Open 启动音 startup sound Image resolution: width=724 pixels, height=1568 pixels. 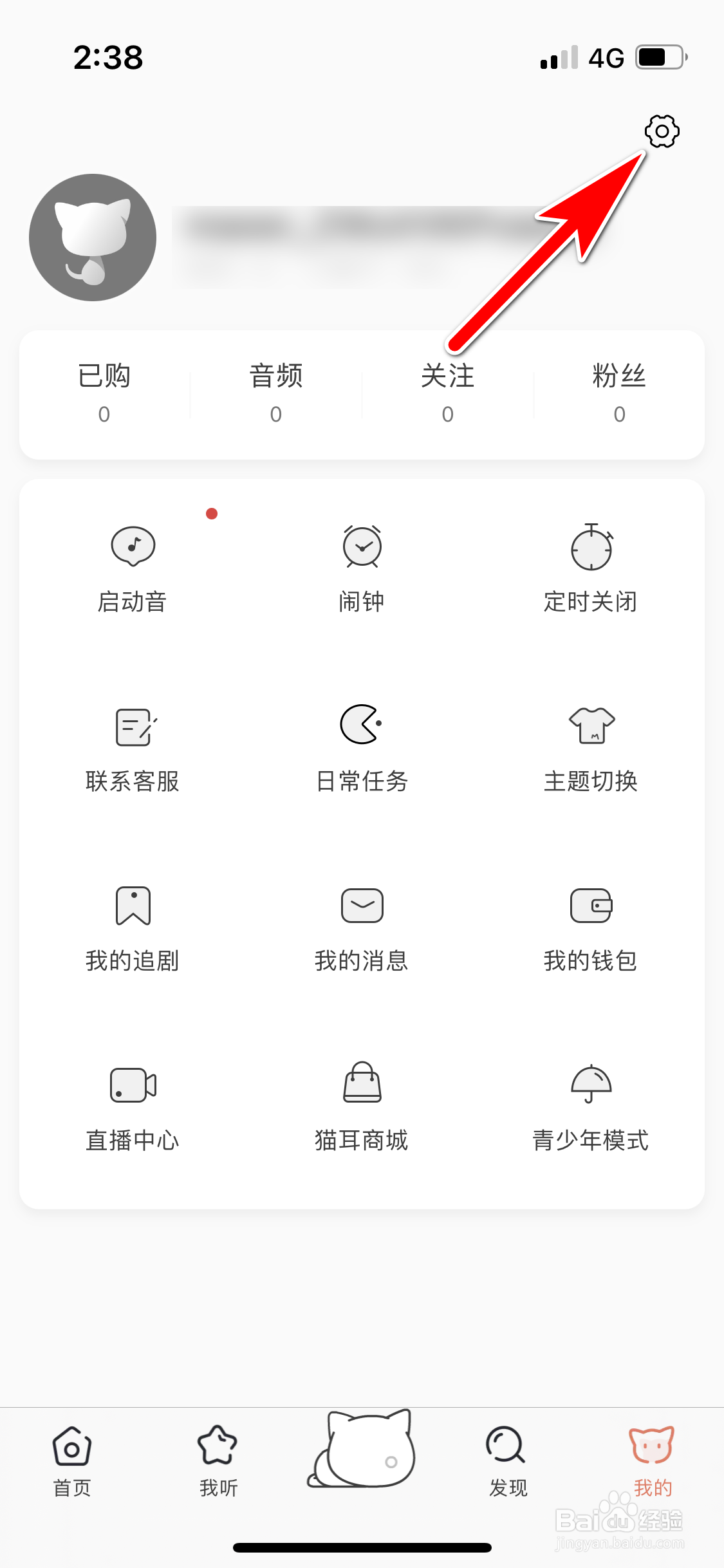133,568
